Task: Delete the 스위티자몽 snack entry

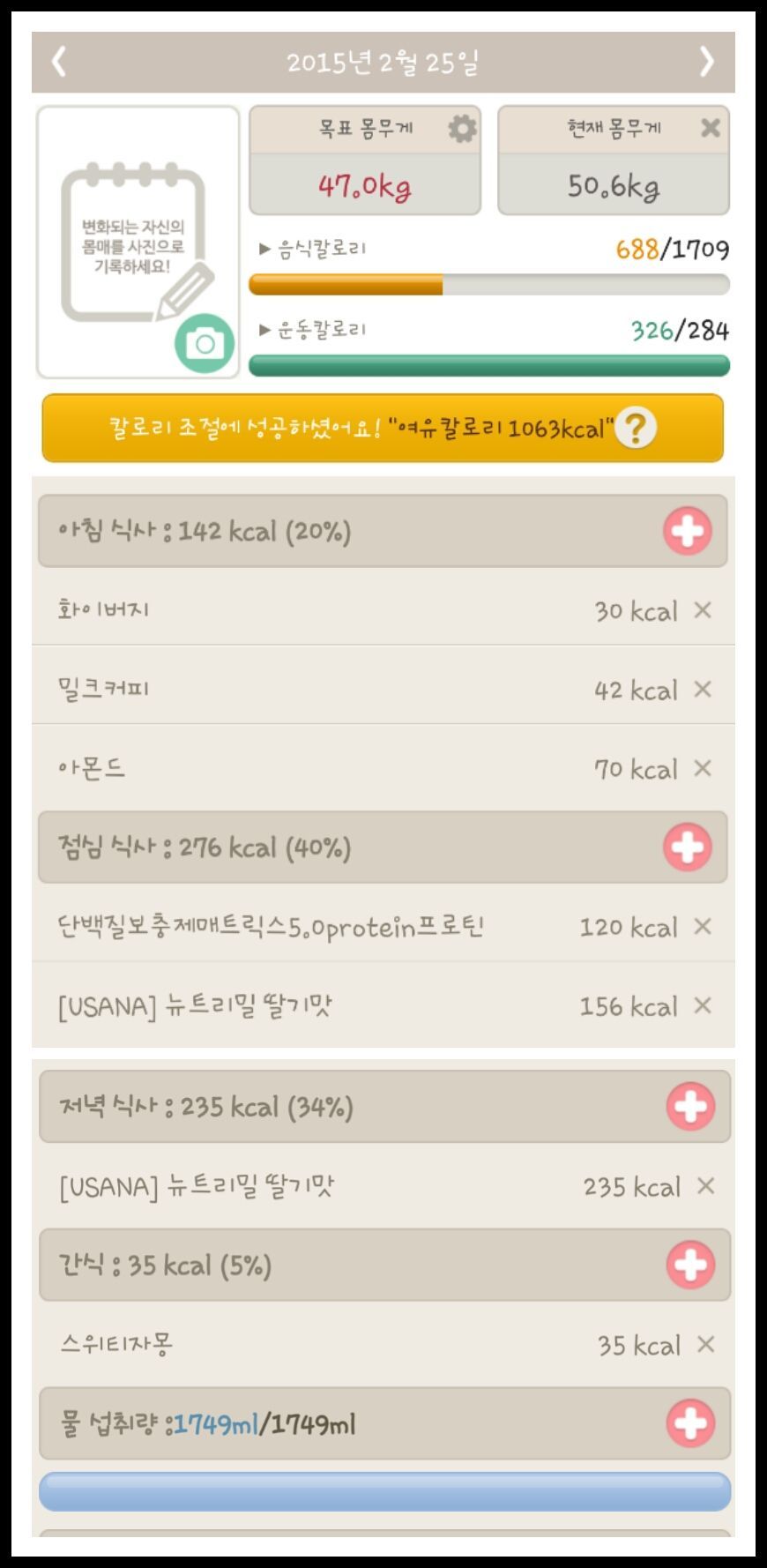Action: [705, 1344]
